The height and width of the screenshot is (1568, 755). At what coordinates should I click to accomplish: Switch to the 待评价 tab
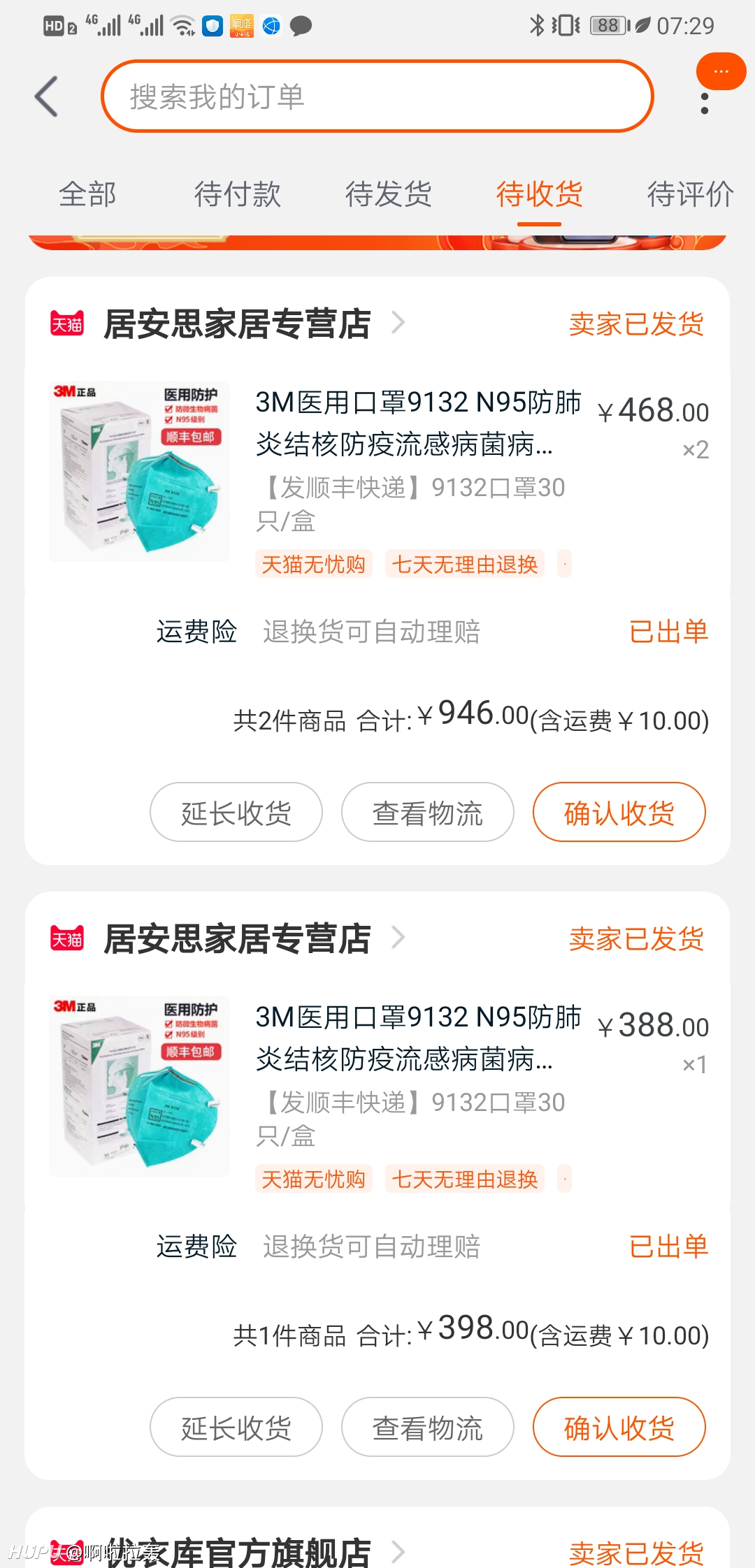[x=690, y=194]
